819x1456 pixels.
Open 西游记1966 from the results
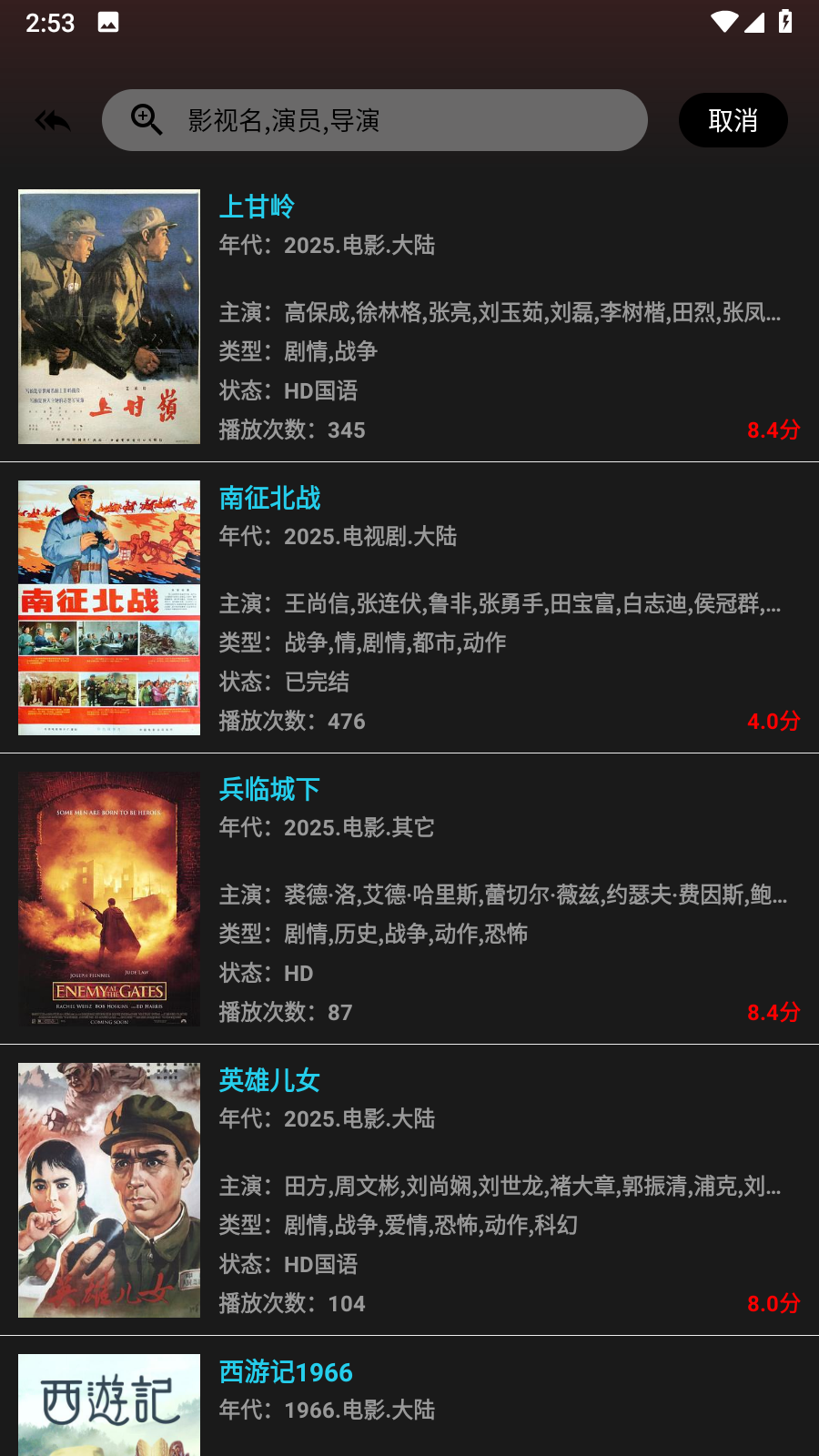285,1372
